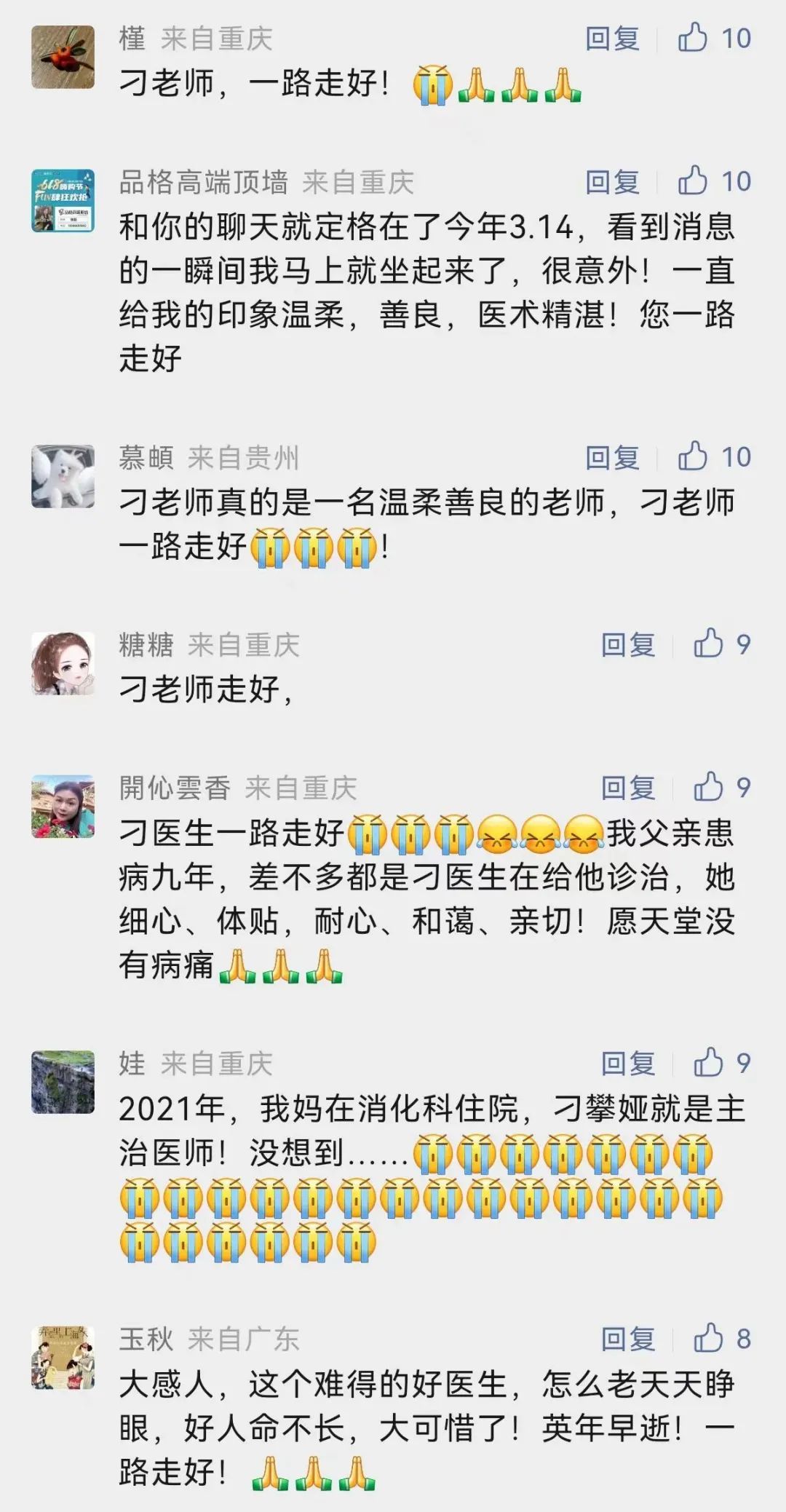View 開心雲香's profile picture
The image size is (786, 1512).
63,807
